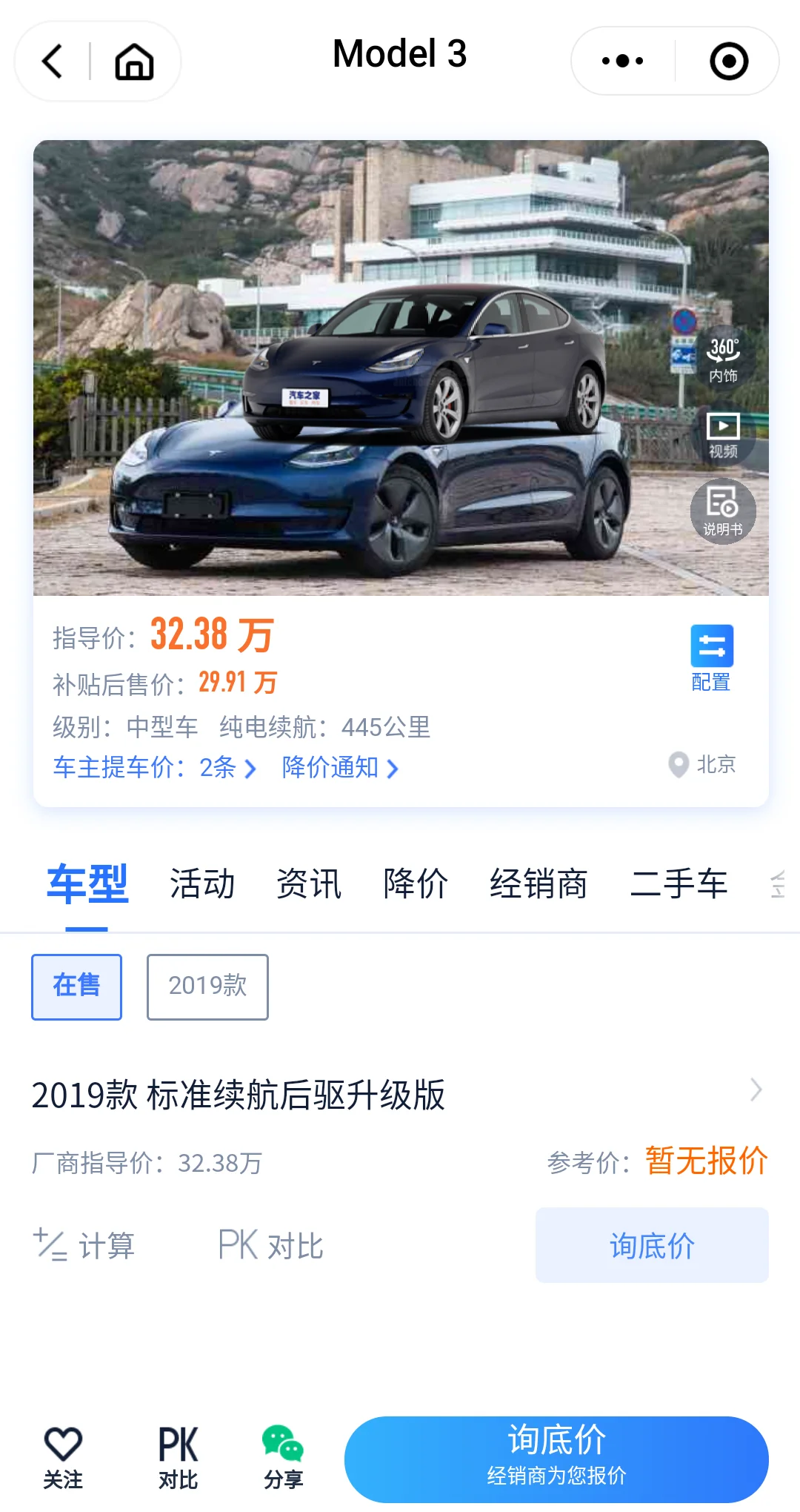Switch to the 经销商 tab

click(x=539, y=884)
